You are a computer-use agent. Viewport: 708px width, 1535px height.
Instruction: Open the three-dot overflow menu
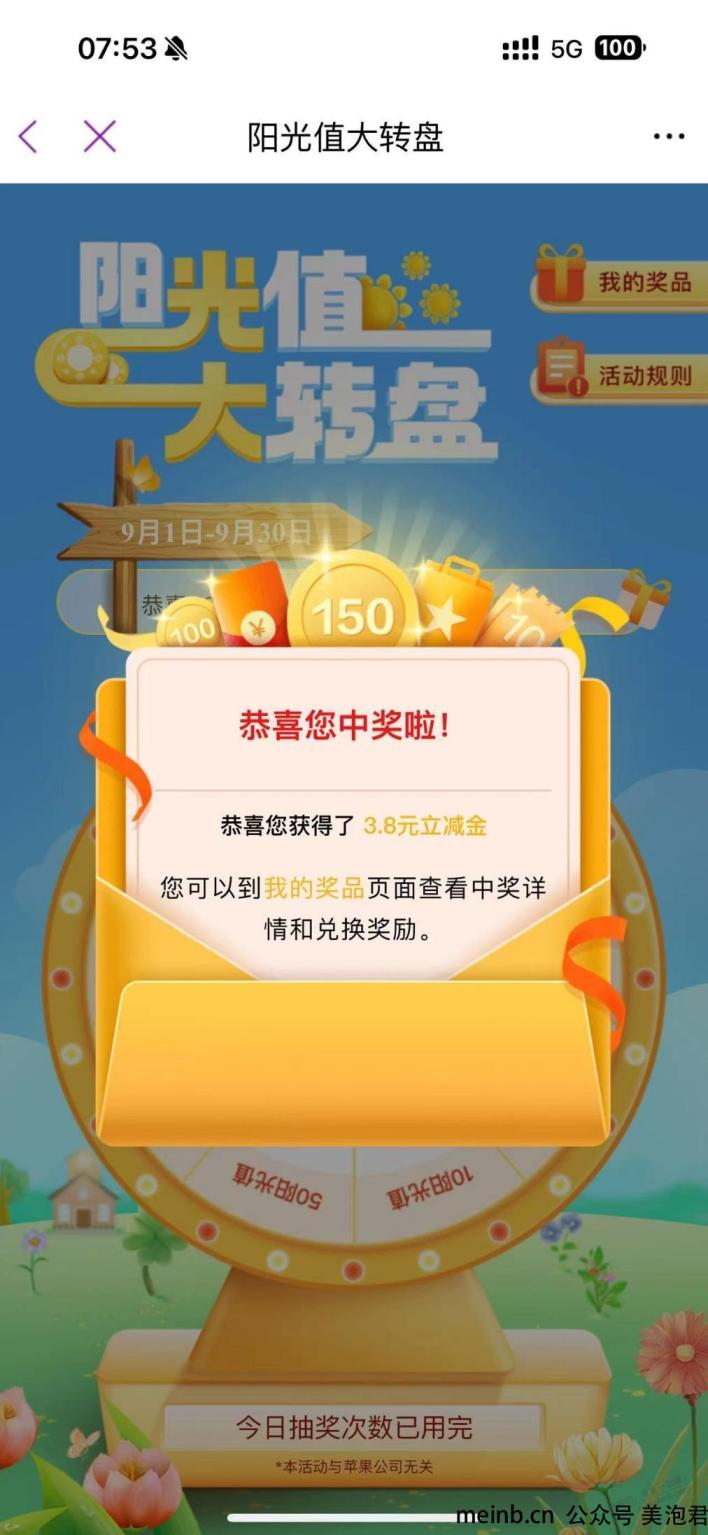[669, 137]
